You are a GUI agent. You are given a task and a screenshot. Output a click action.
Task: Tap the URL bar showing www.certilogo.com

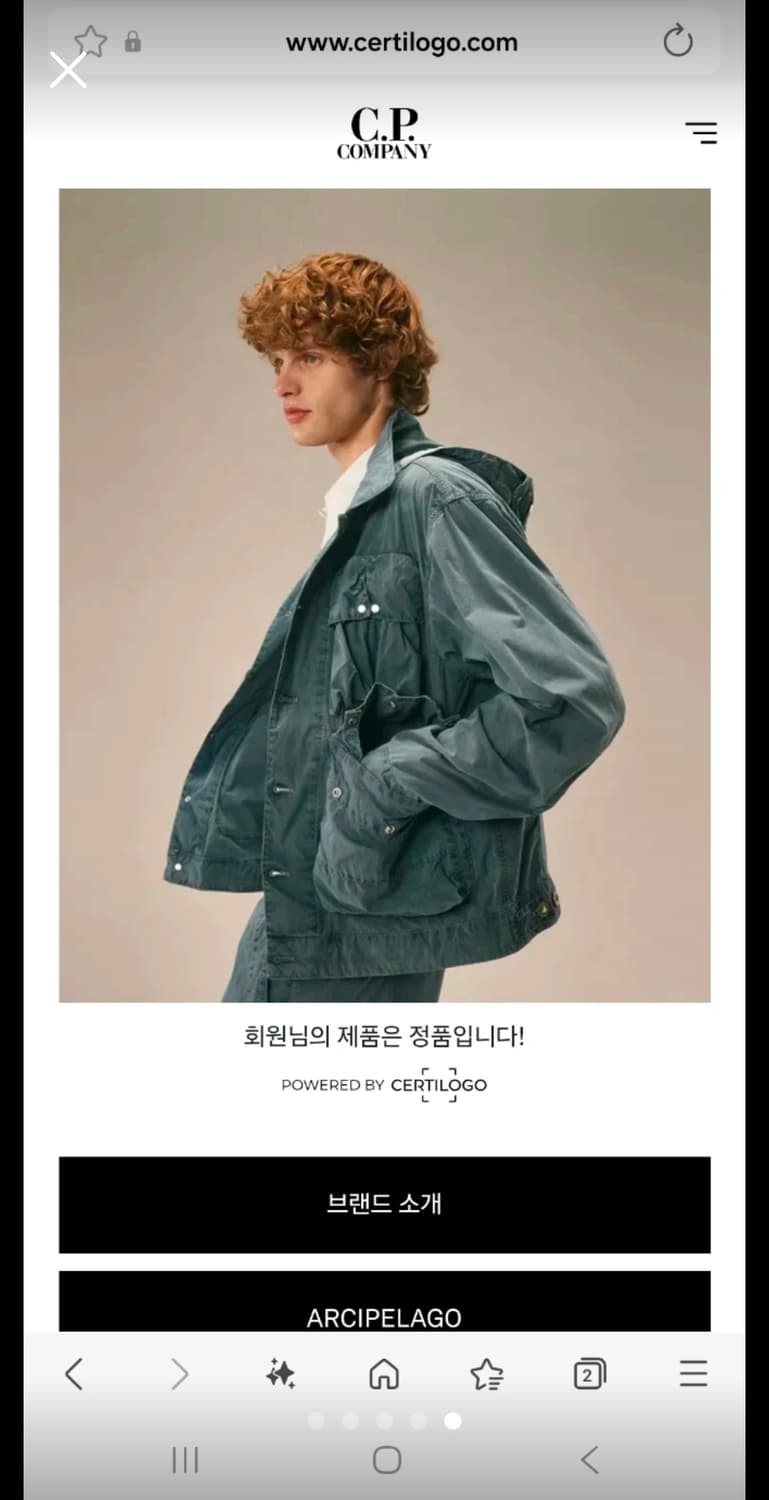pos(402,42)
